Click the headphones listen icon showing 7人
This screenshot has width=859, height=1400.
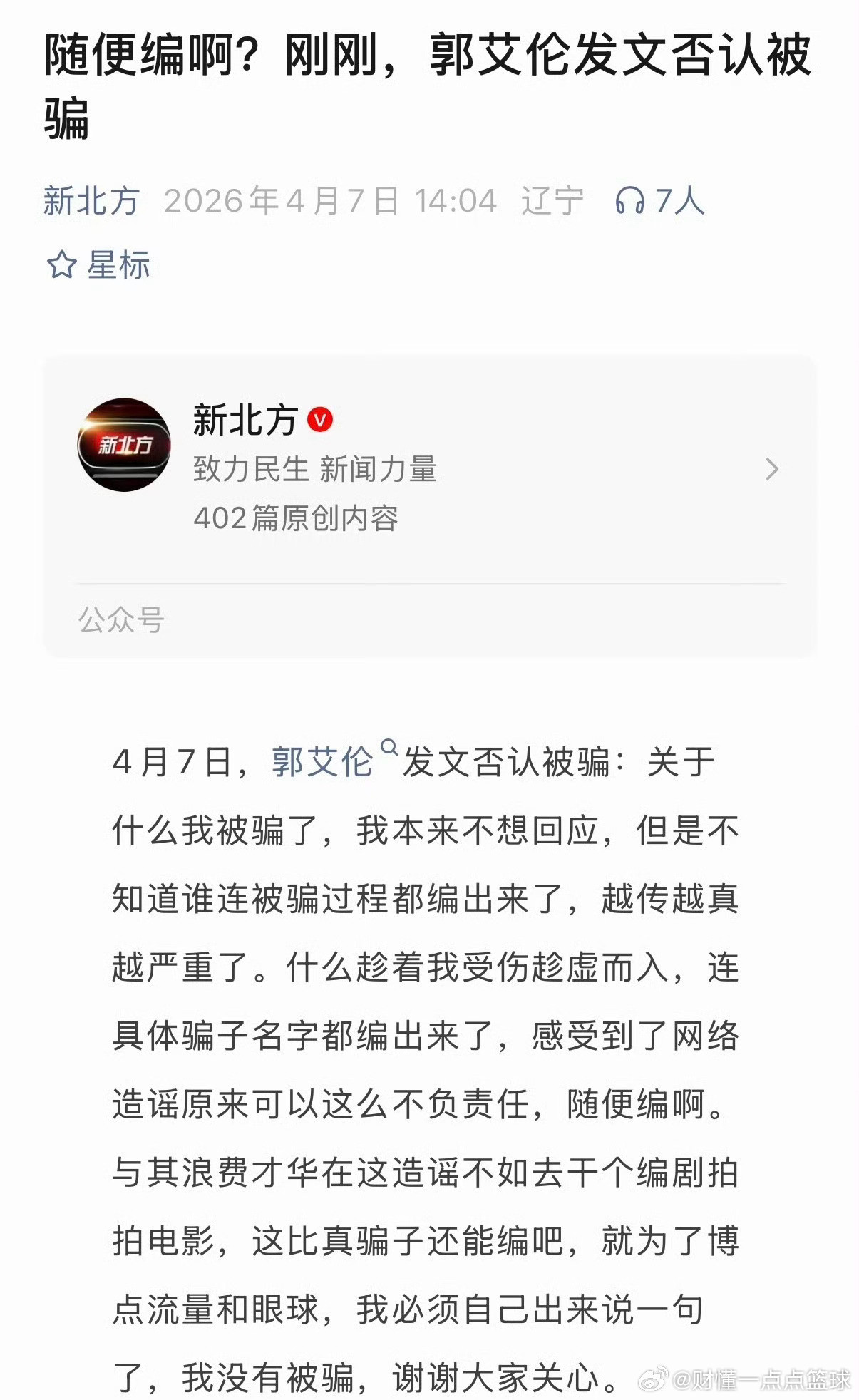(x=631, y=201)
